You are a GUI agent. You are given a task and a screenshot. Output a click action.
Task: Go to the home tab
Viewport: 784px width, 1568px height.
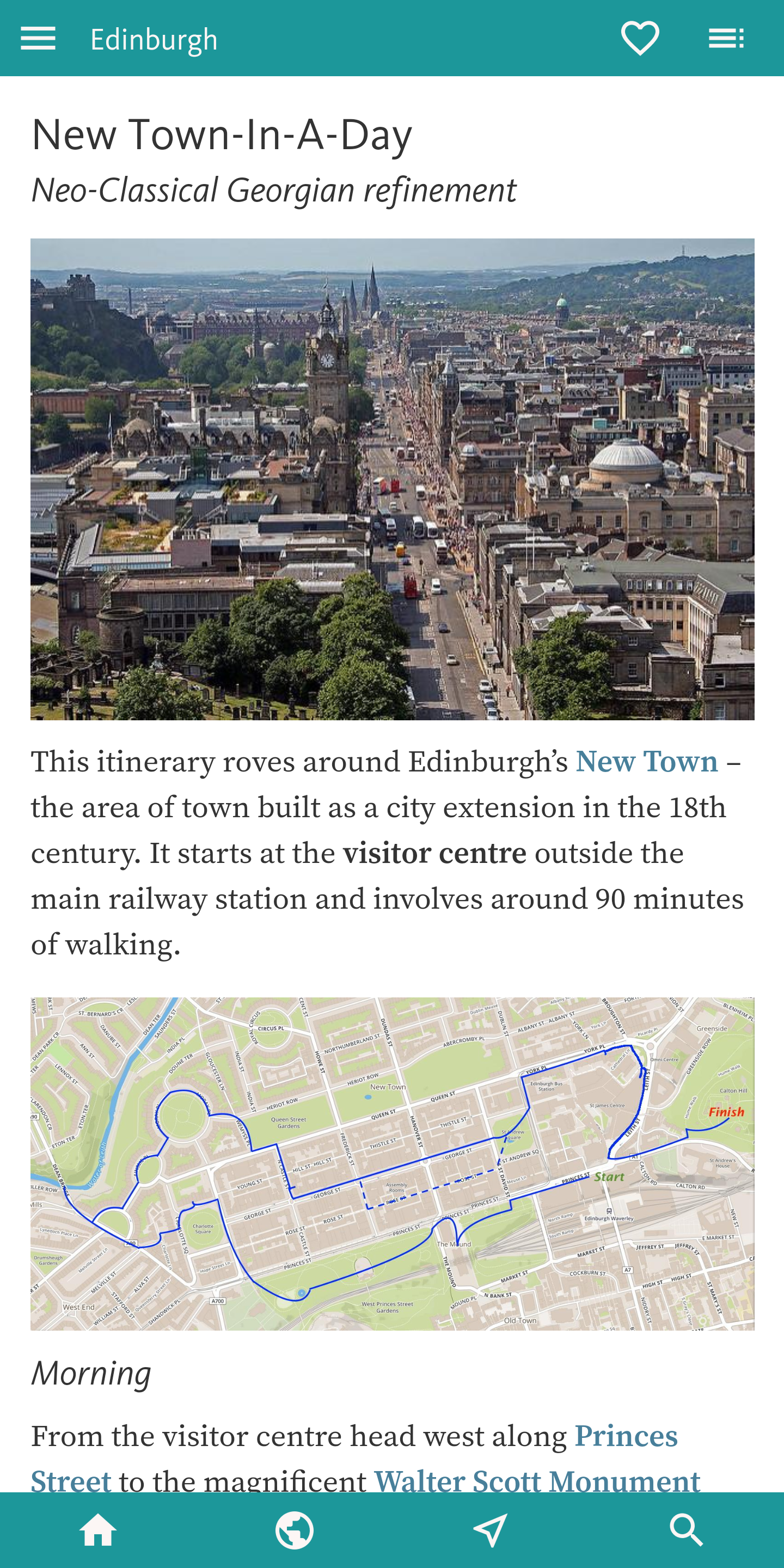click(x=98, y=1530)
